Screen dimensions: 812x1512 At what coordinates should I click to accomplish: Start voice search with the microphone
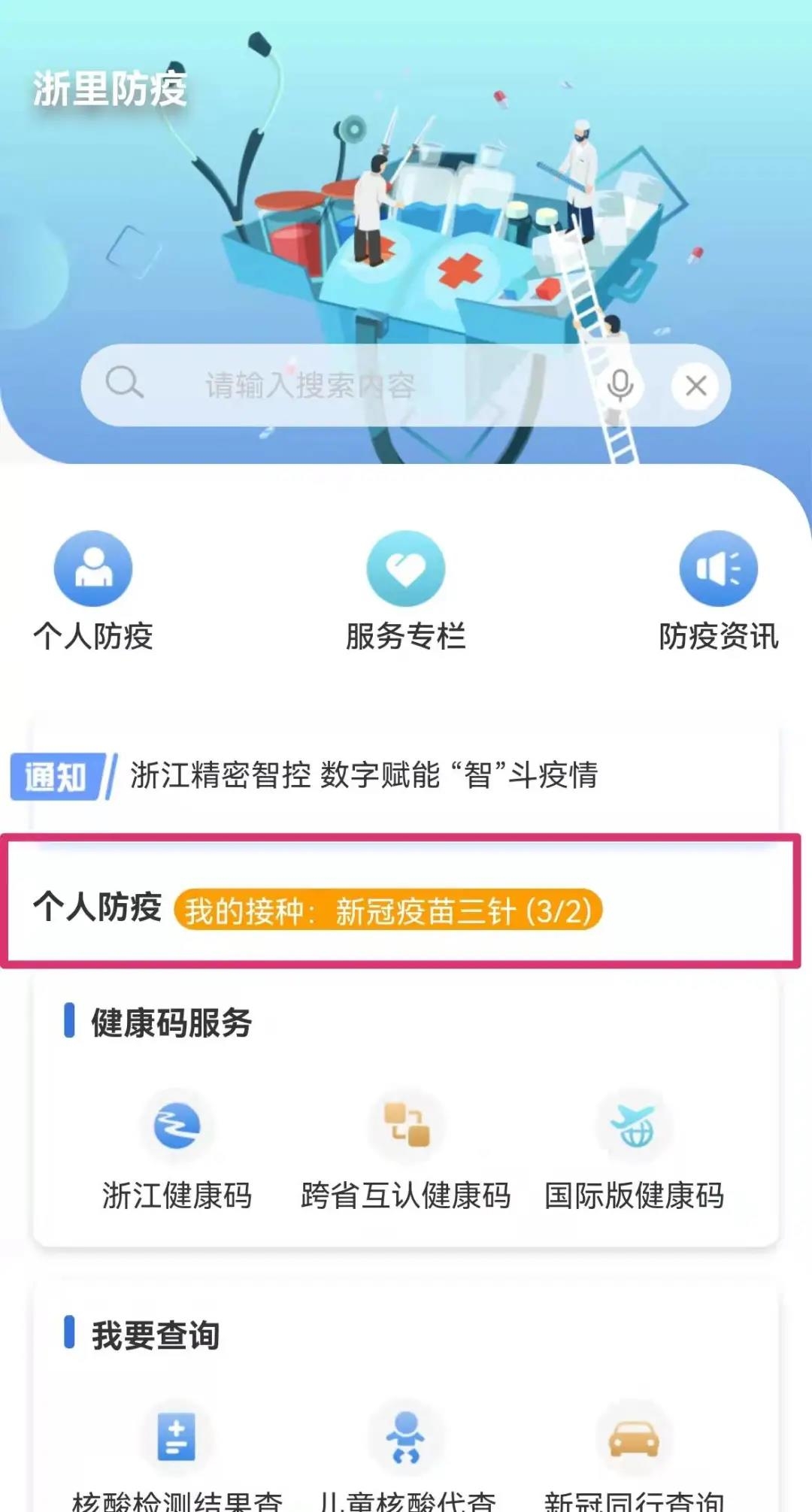620,385
